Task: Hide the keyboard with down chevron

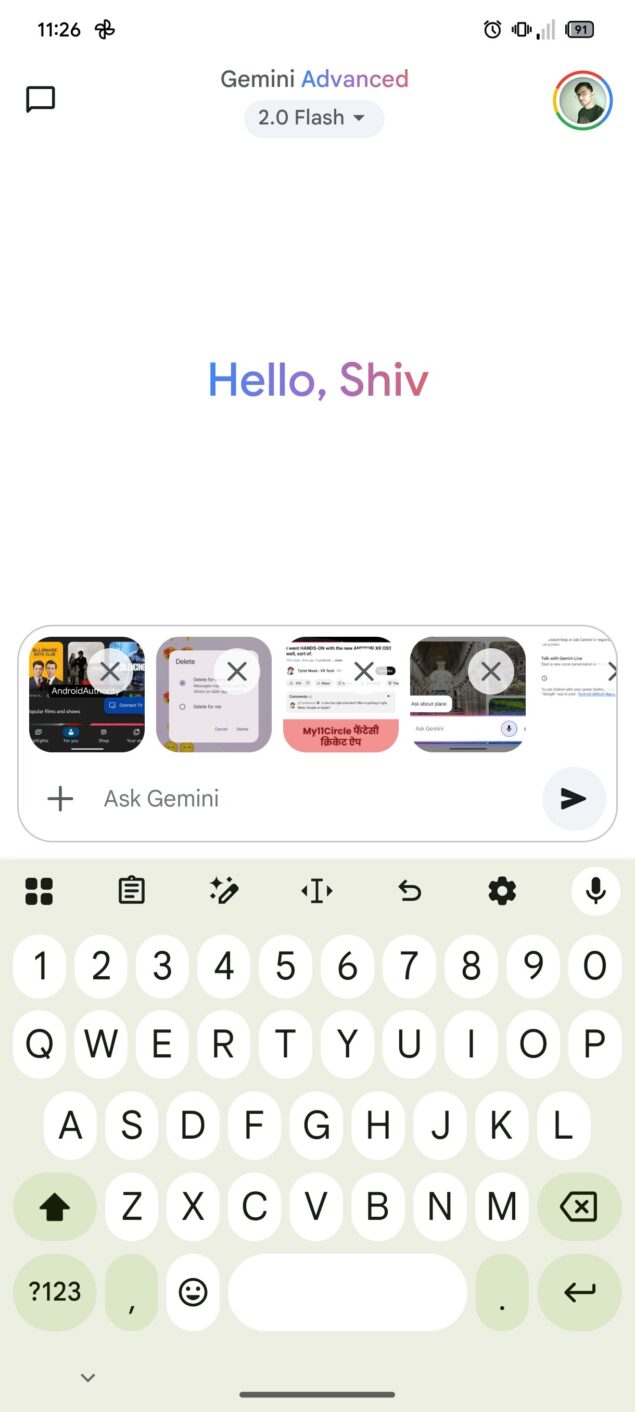Action: (88, 1378)
